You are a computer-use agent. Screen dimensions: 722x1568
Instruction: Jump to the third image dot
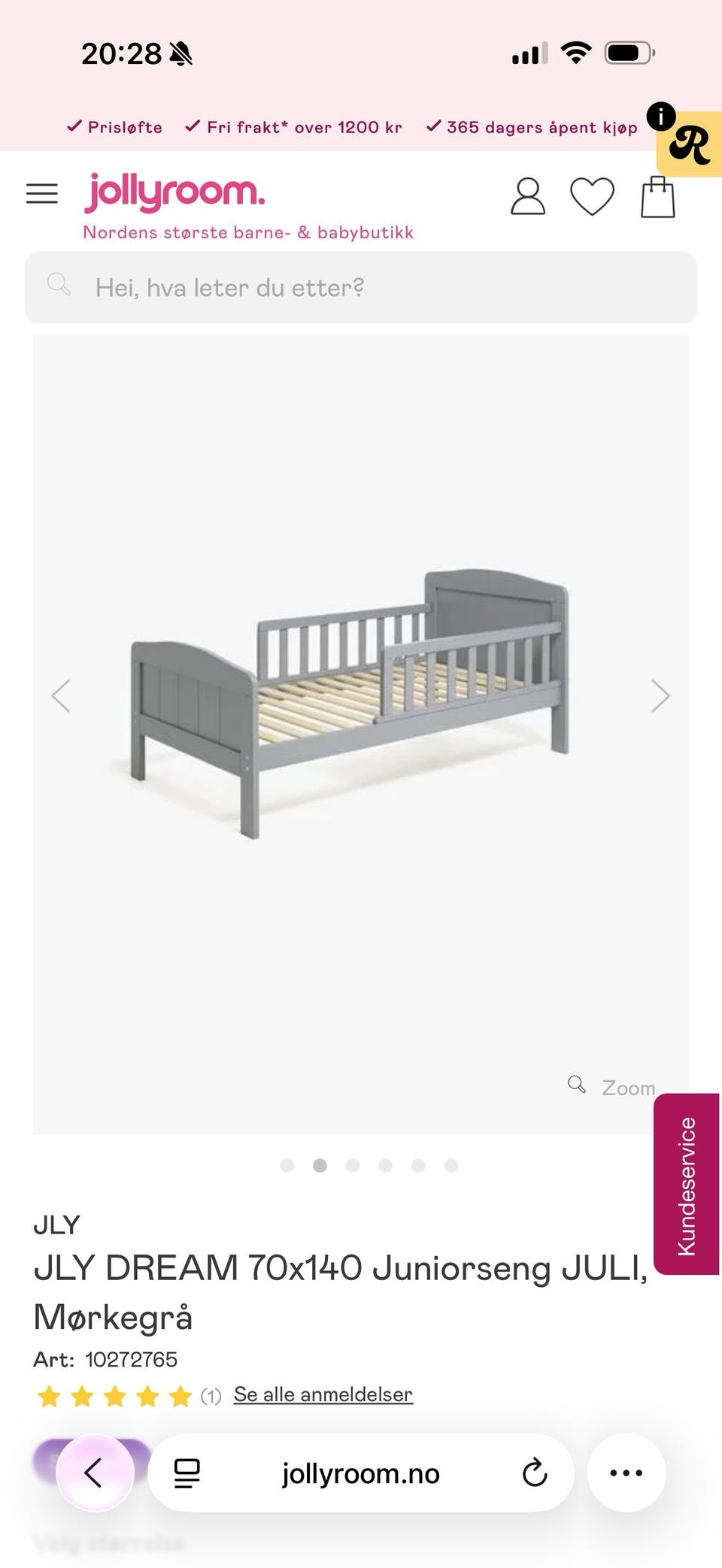353,1166
